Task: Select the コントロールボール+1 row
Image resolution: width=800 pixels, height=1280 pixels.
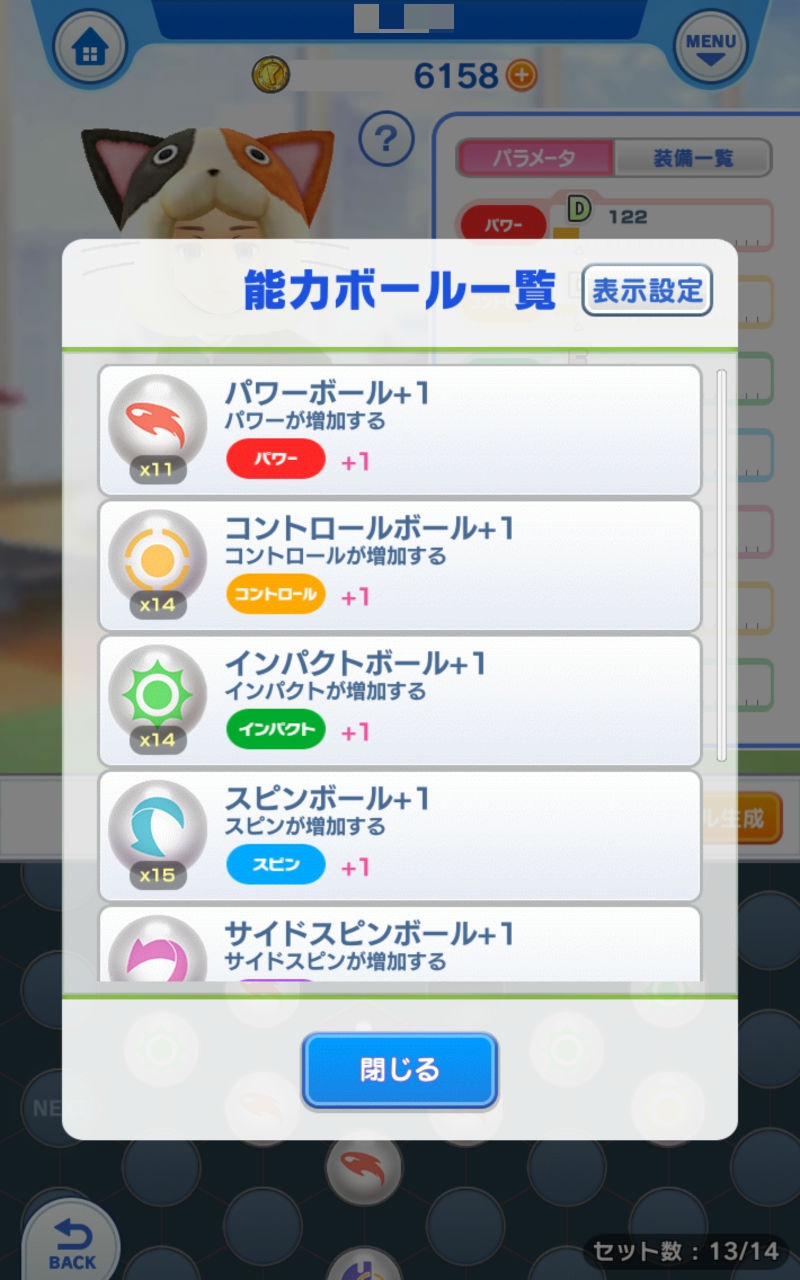Action: 400,566
